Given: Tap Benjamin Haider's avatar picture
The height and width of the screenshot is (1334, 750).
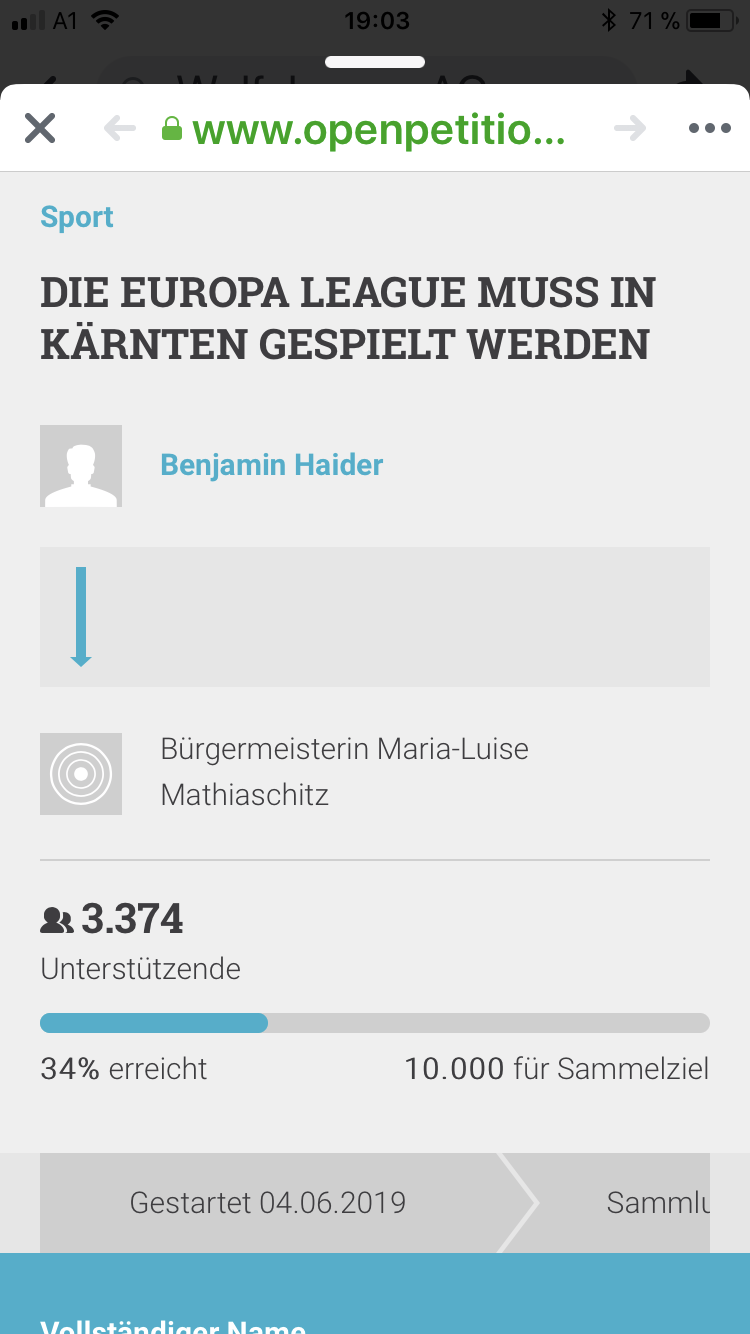Looking at the screenshot, I should [x=81, y=466].
